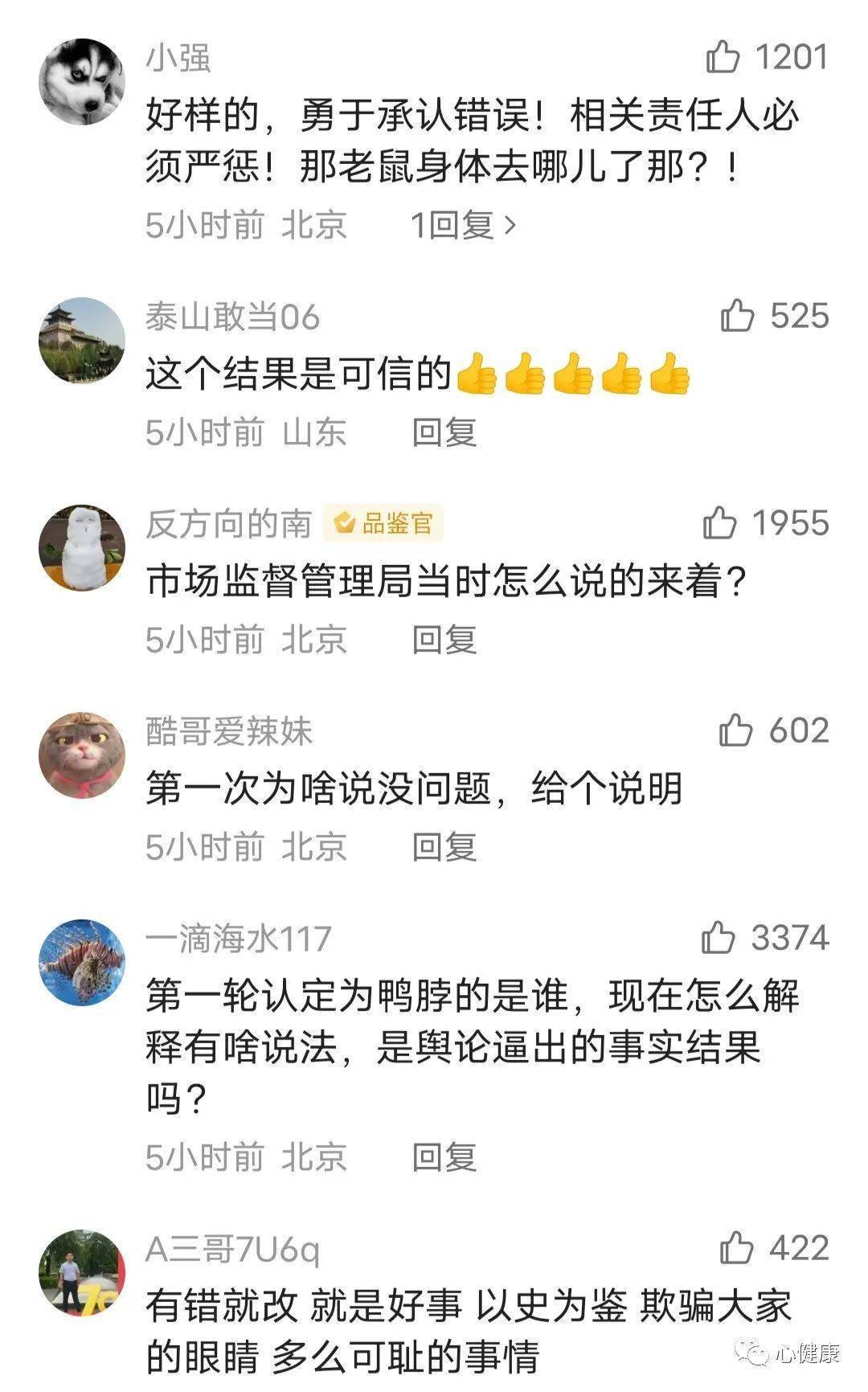This screenshot has width=868, height=1392.
Task: Like A三哥7U6q's comment
Action: pyautogui.click(x=736, y=1248)
